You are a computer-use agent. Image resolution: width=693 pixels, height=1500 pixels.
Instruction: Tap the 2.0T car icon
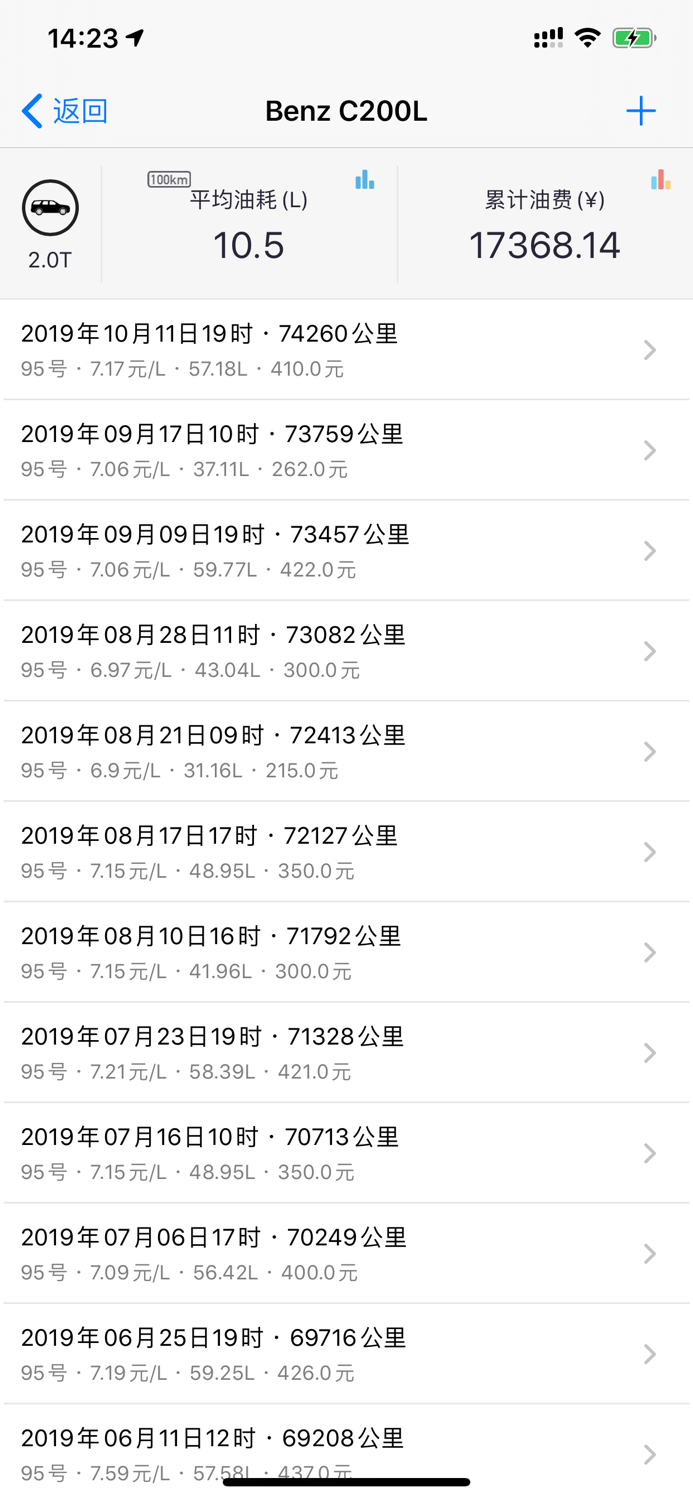[50, 208]
